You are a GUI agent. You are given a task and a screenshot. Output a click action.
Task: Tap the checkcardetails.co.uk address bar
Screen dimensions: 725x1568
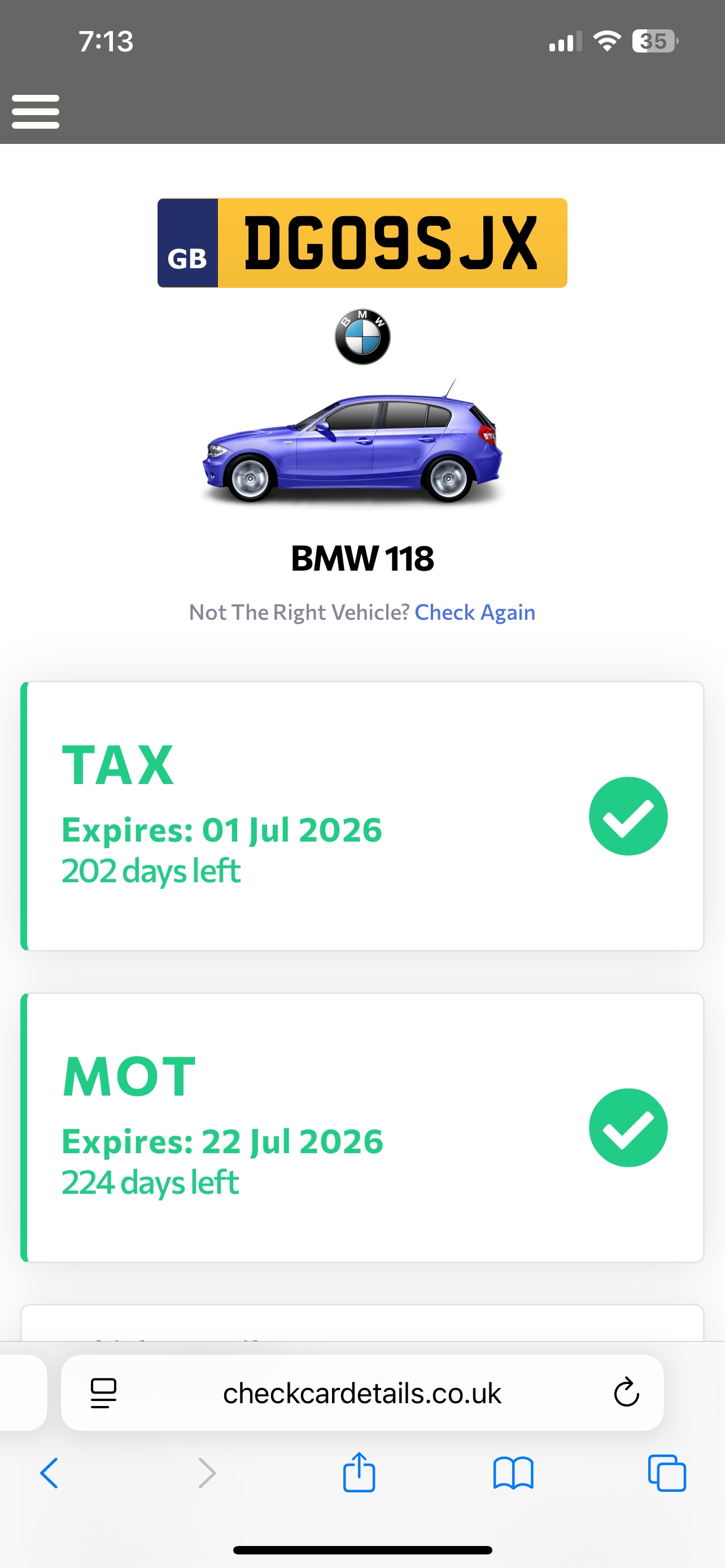[361, 1393]
